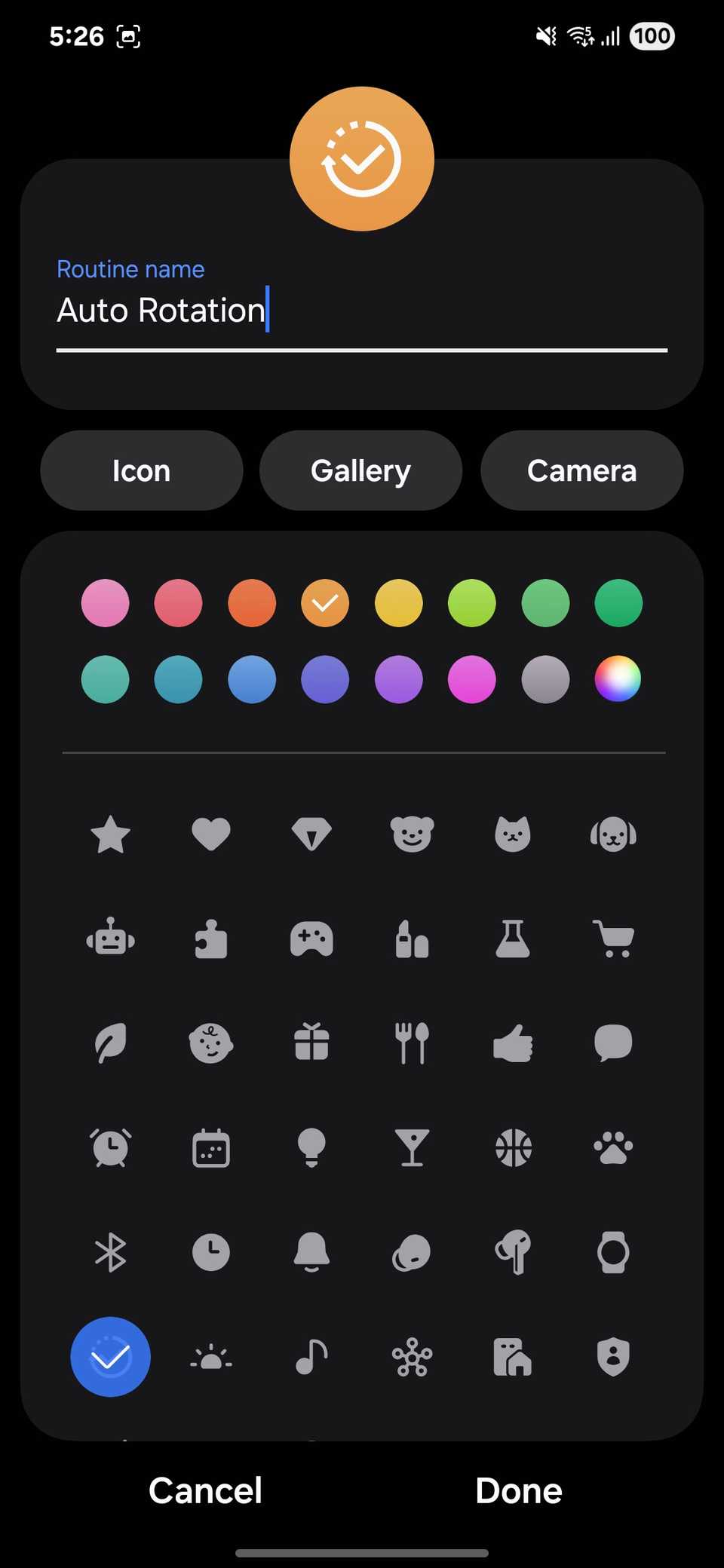Pick the music note icon
Viewport: 724px width, 1568px height.
(x=311, y=1355)
